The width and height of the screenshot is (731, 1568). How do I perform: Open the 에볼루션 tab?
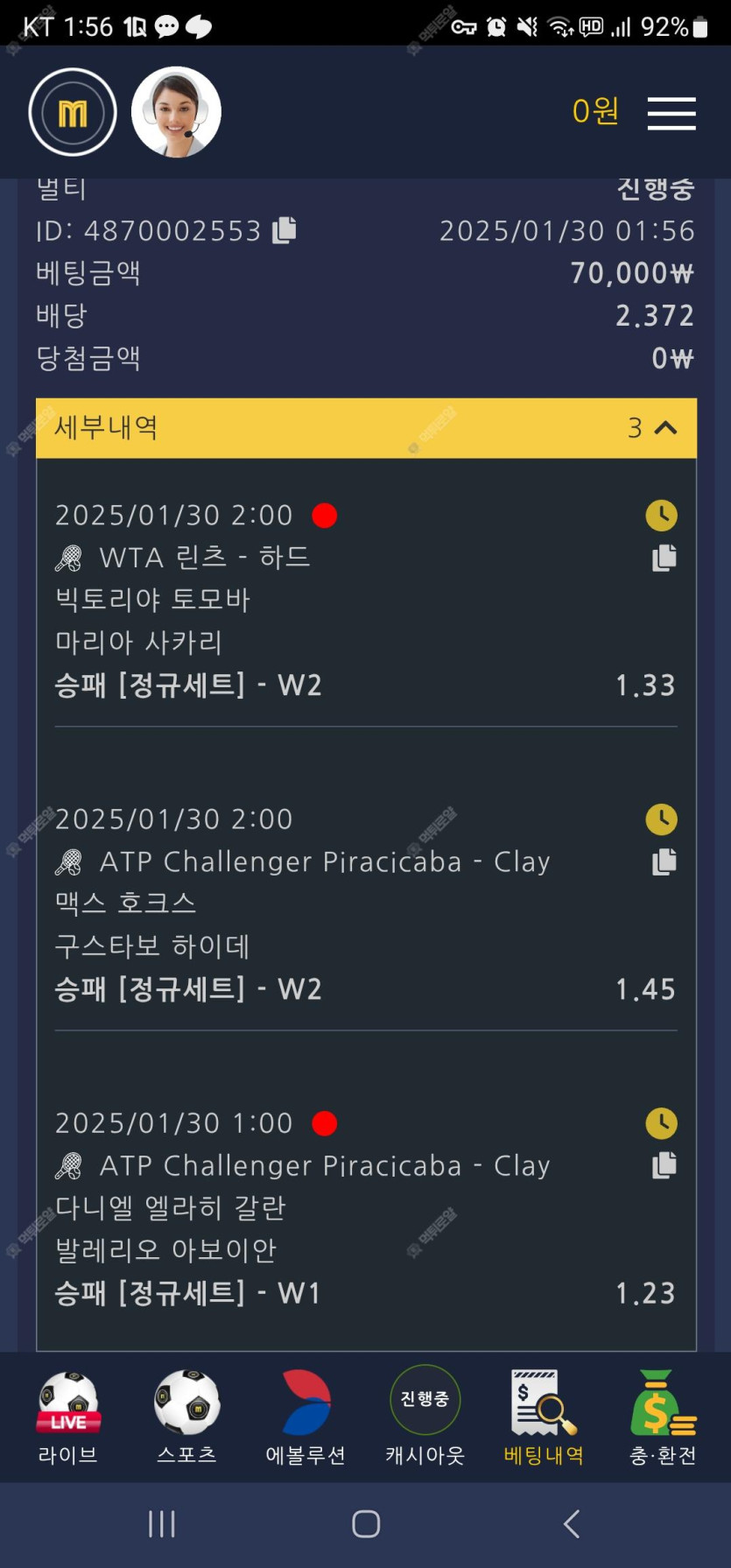[306, 1417]
